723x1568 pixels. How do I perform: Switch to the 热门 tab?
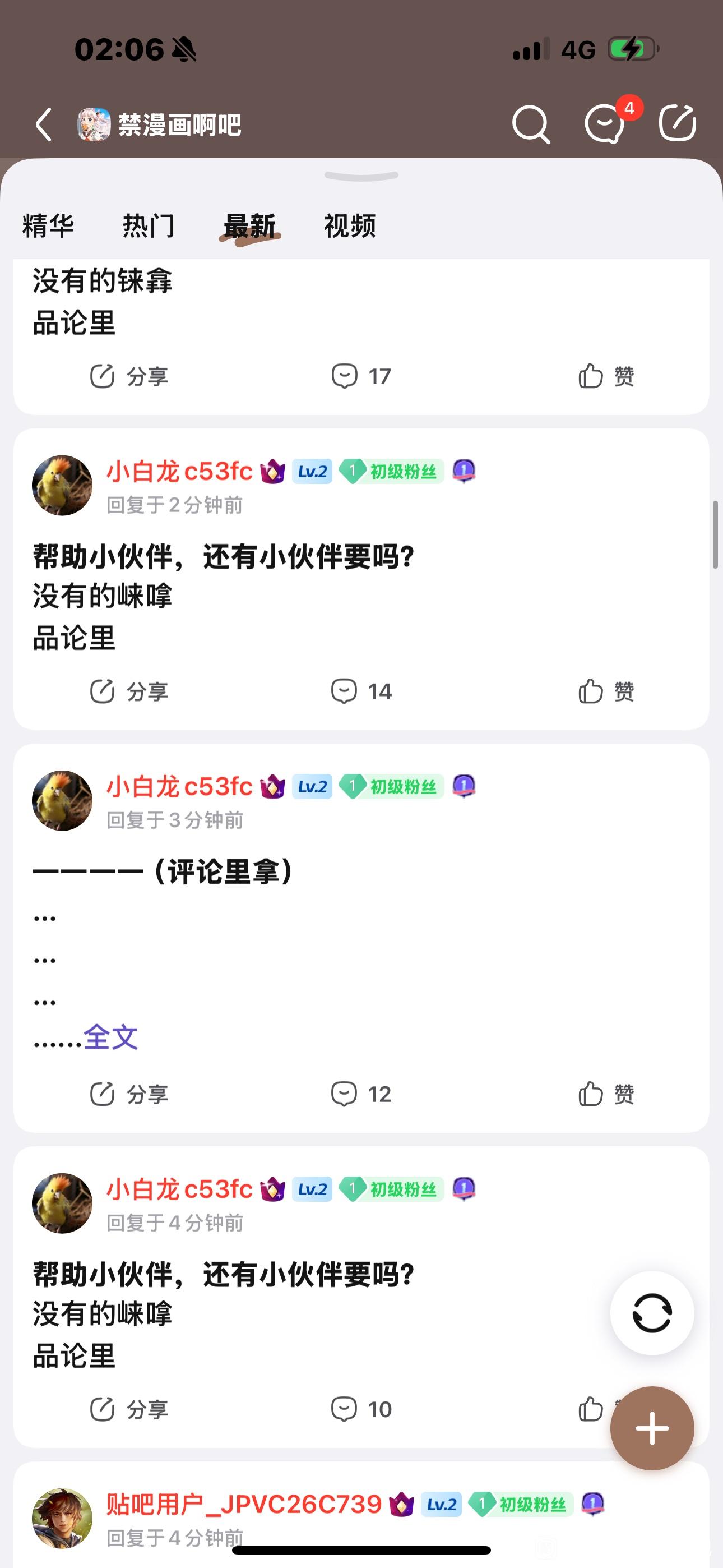pyautogui.click(x=149, y=226)
